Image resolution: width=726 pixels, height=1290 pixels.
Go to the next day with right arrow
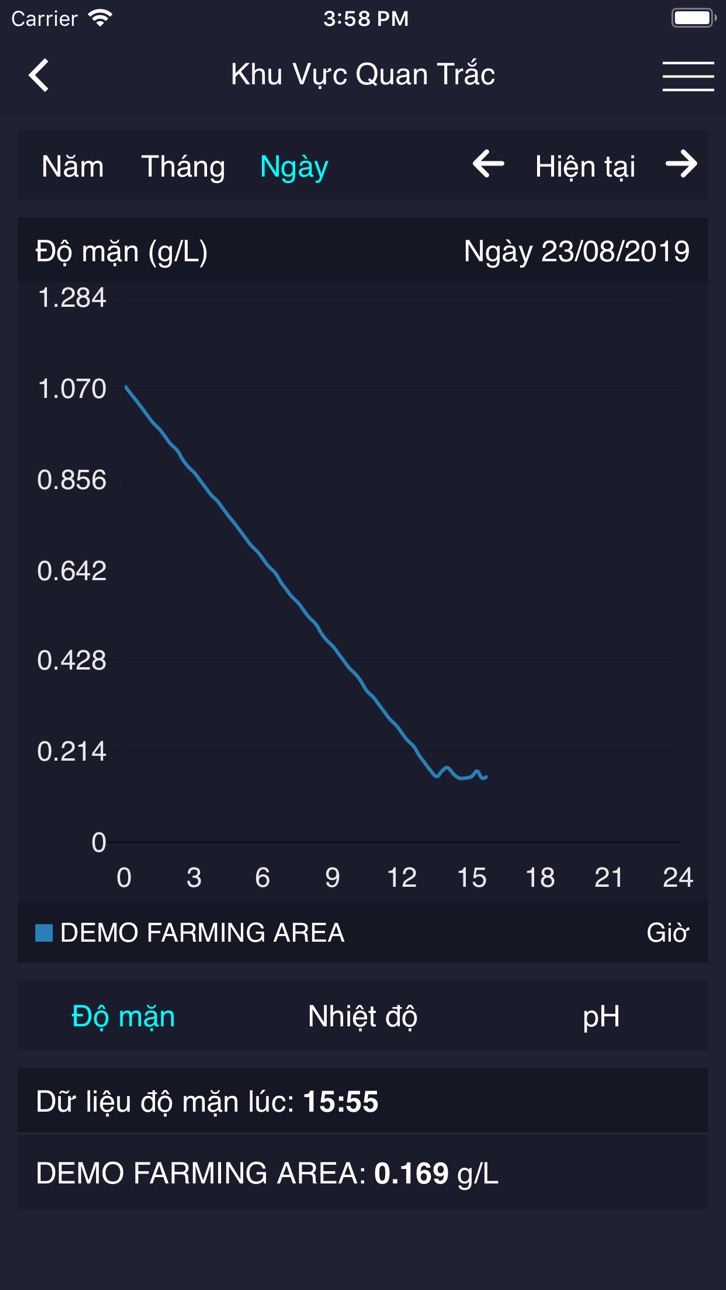[x=681, y=163]
